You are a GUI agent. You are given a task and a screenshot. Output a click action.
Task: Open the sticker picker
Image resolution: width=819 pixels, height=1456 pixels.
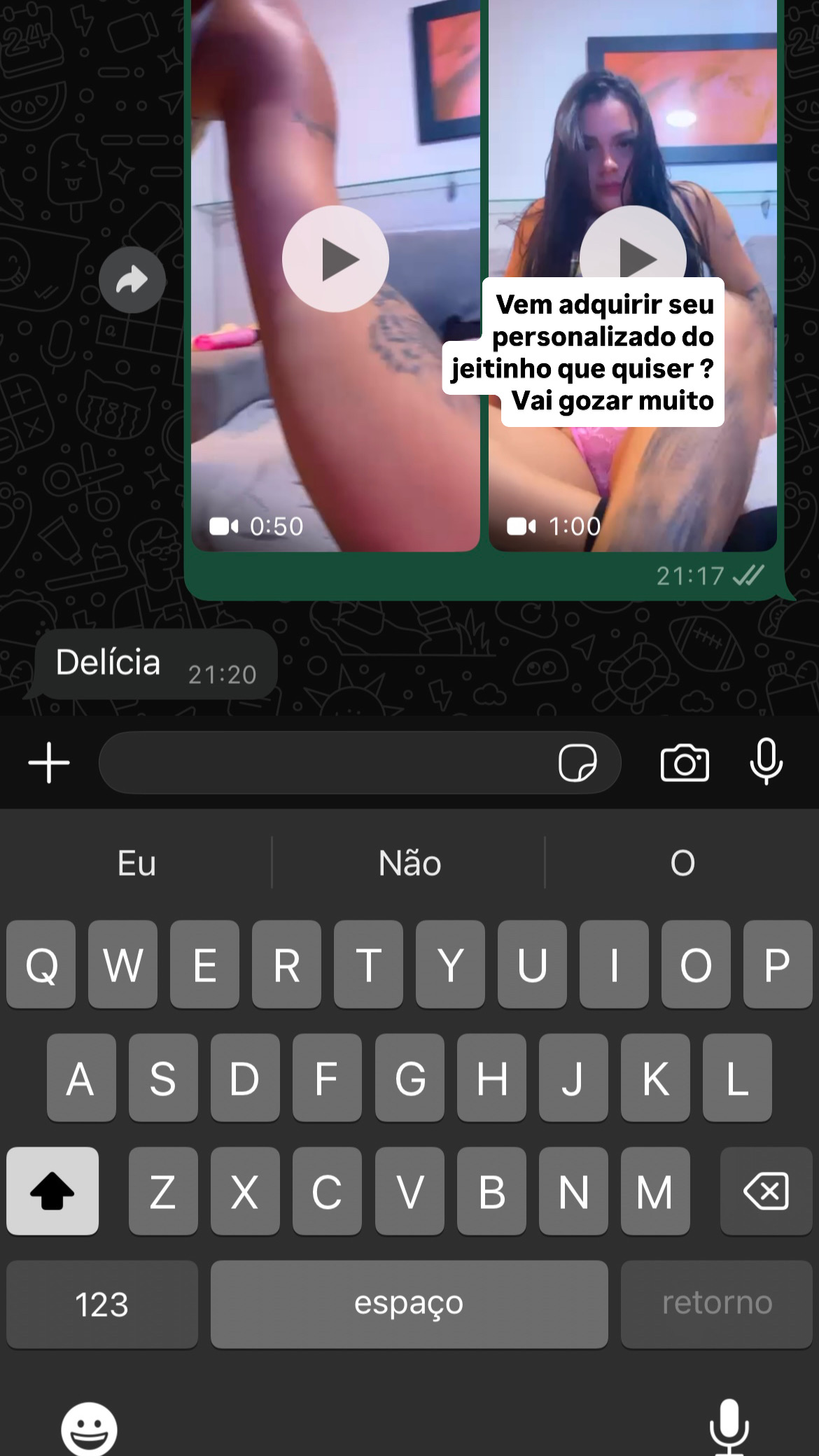[x=577, y=762]
